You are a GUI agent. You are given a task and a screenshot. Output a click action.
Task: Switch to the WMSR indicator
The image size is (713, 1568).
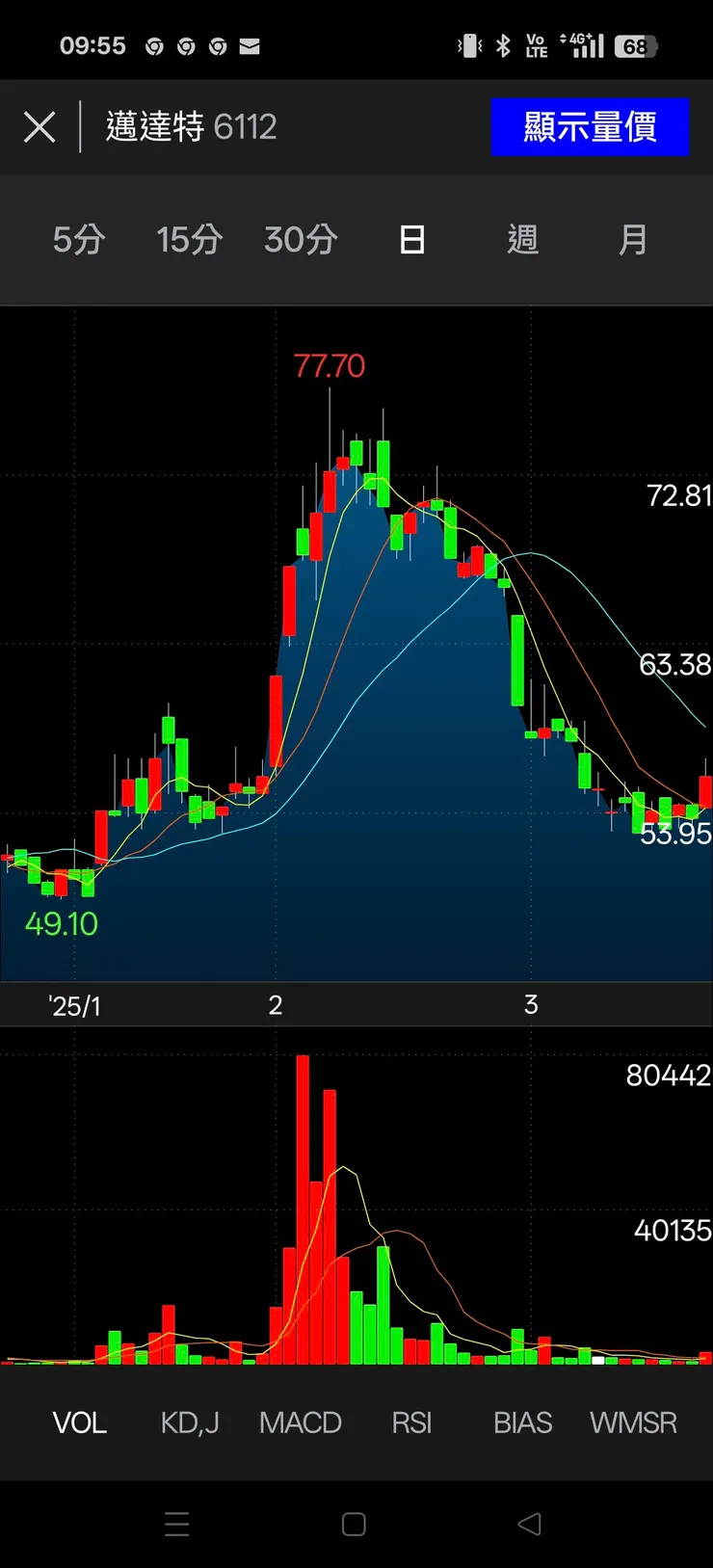[633, 1422]
